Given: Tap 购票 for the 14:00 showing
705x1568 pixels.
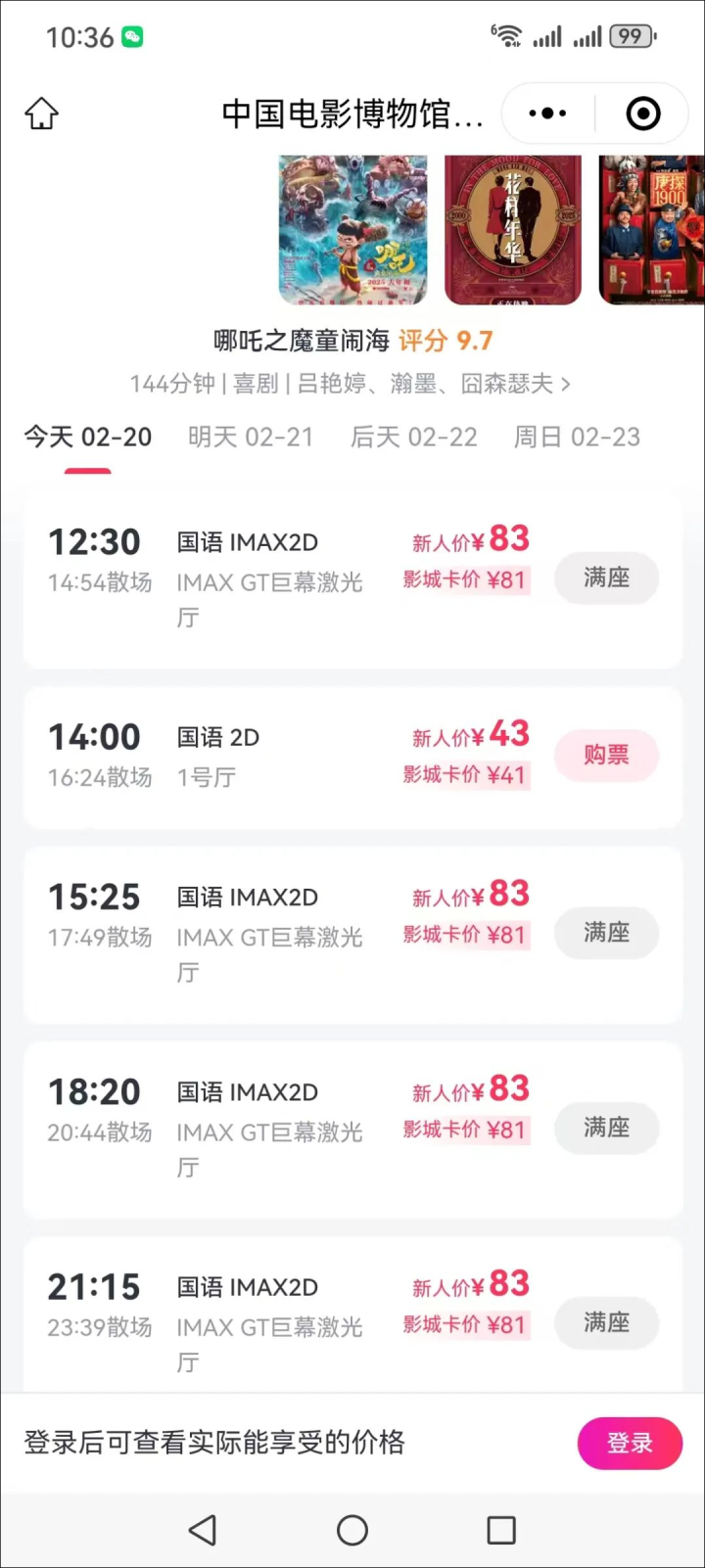Looking at the screenshot, I should (606, 756).
